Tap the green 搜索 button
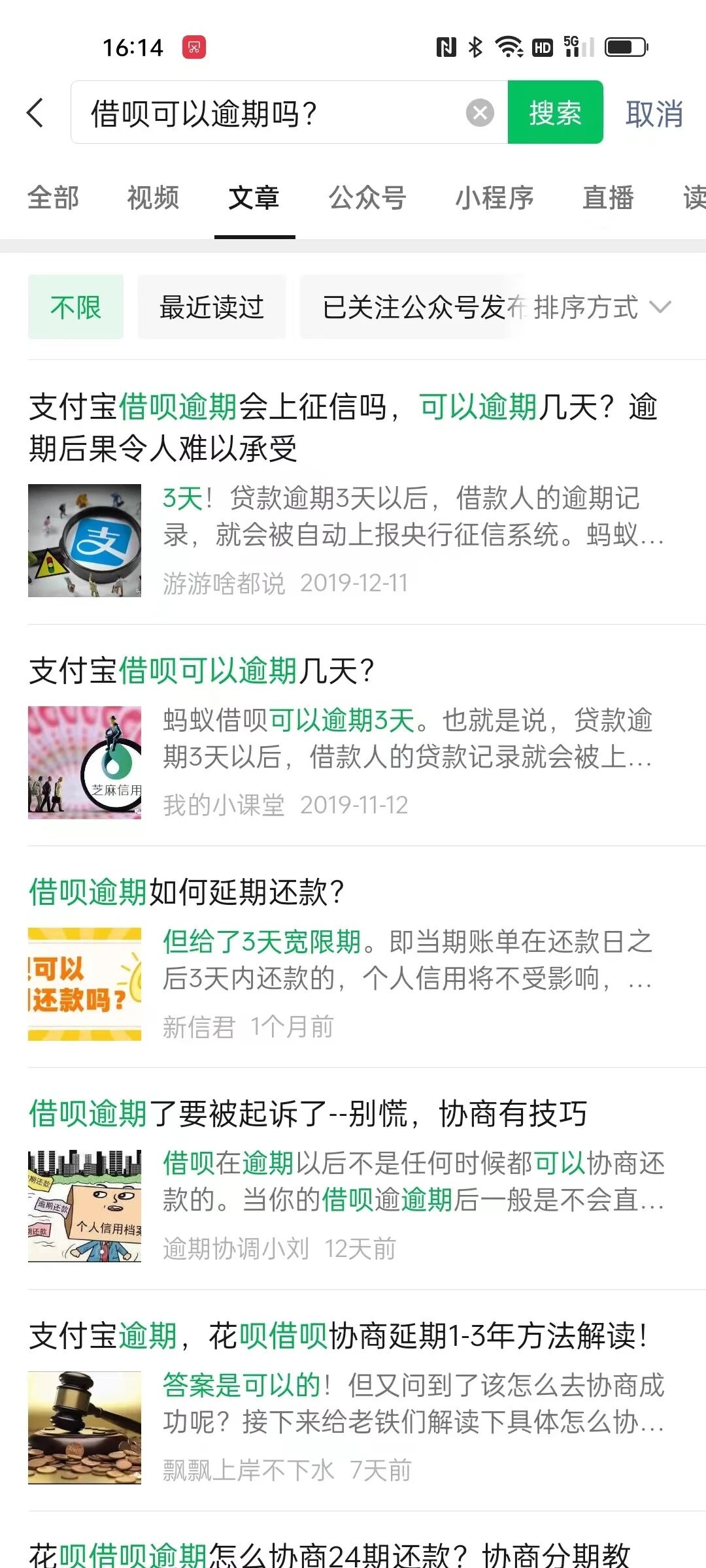Screen dimensions: 706x1568 point(555,112)
